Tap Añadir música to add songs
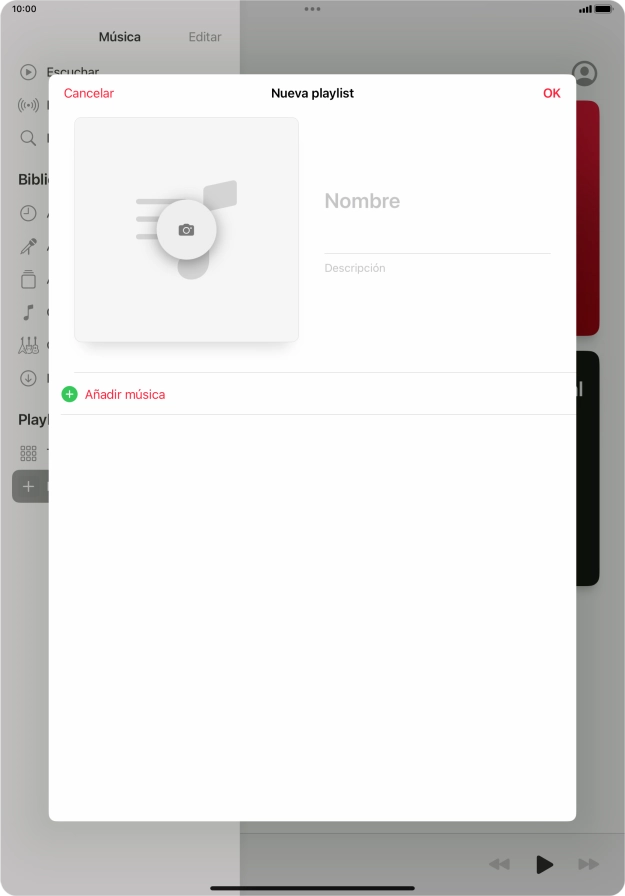This screenshot has width=625, height=896. [124, 394]
